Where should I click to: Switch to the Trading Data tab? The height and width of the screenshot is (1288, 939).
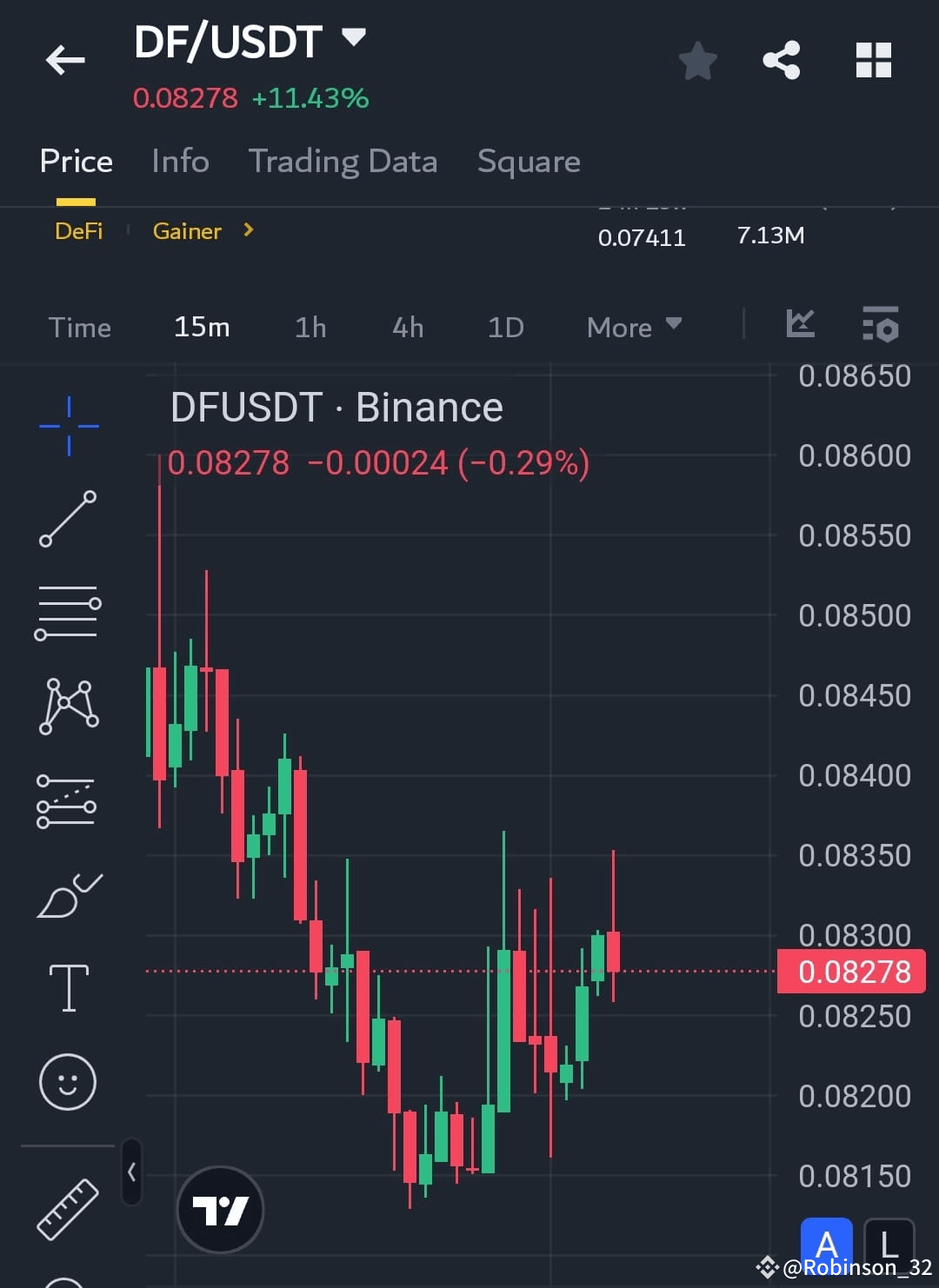tap(343, 162)
